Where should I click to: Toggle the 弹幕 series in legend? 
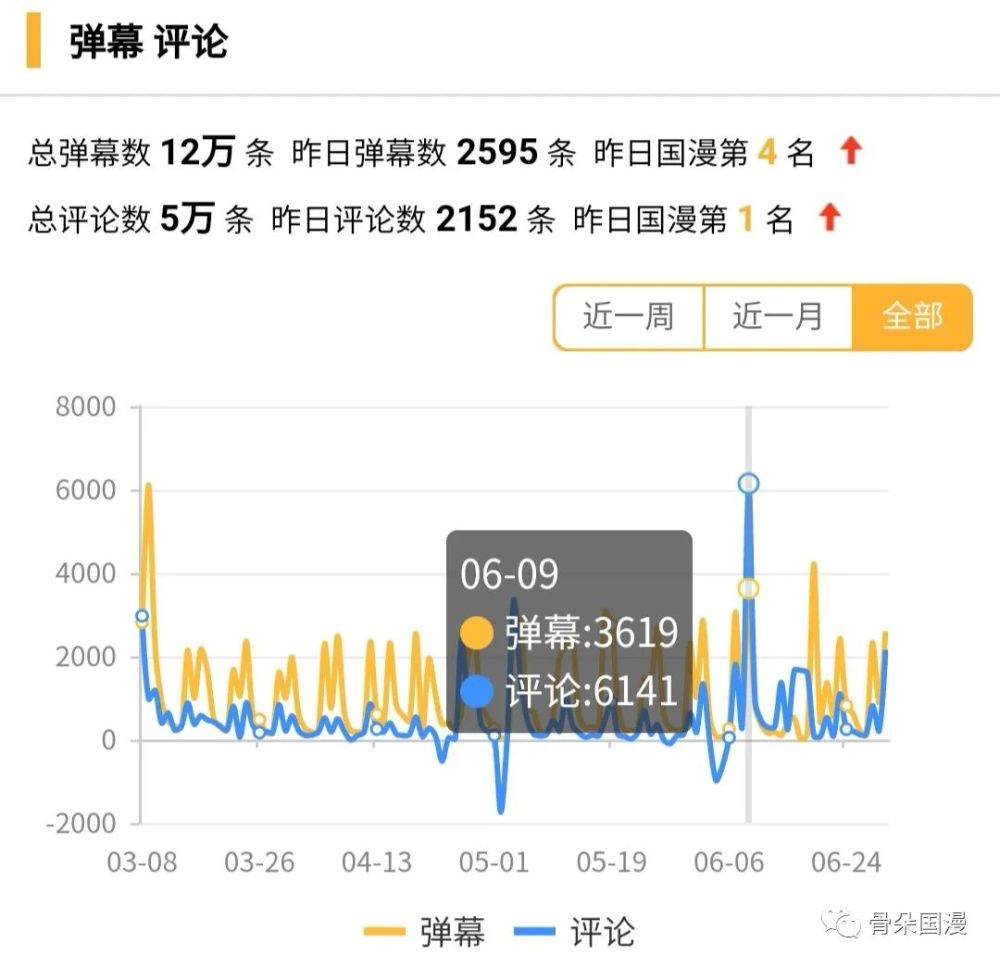[425, 931]
